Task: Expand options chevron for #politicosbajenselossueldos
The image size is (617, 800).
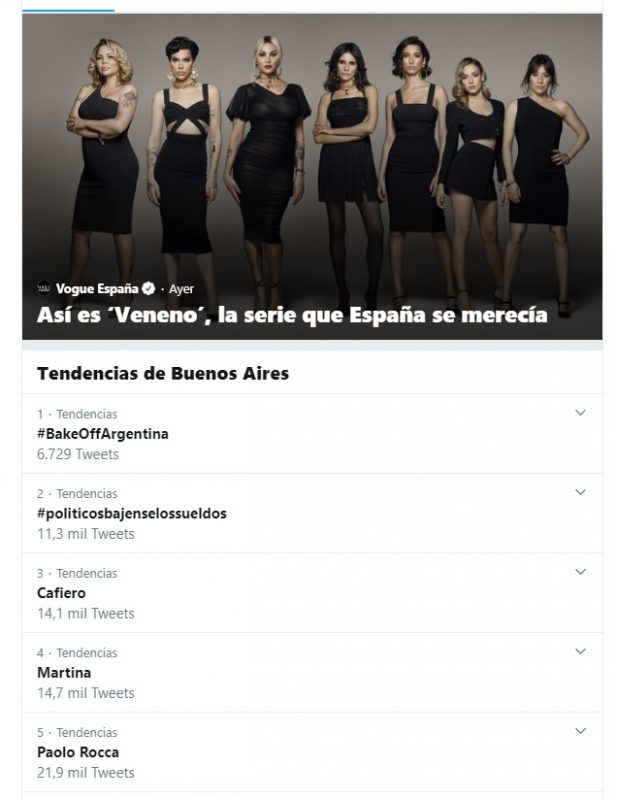Action: pyautogui.click(x=581, y=492)
